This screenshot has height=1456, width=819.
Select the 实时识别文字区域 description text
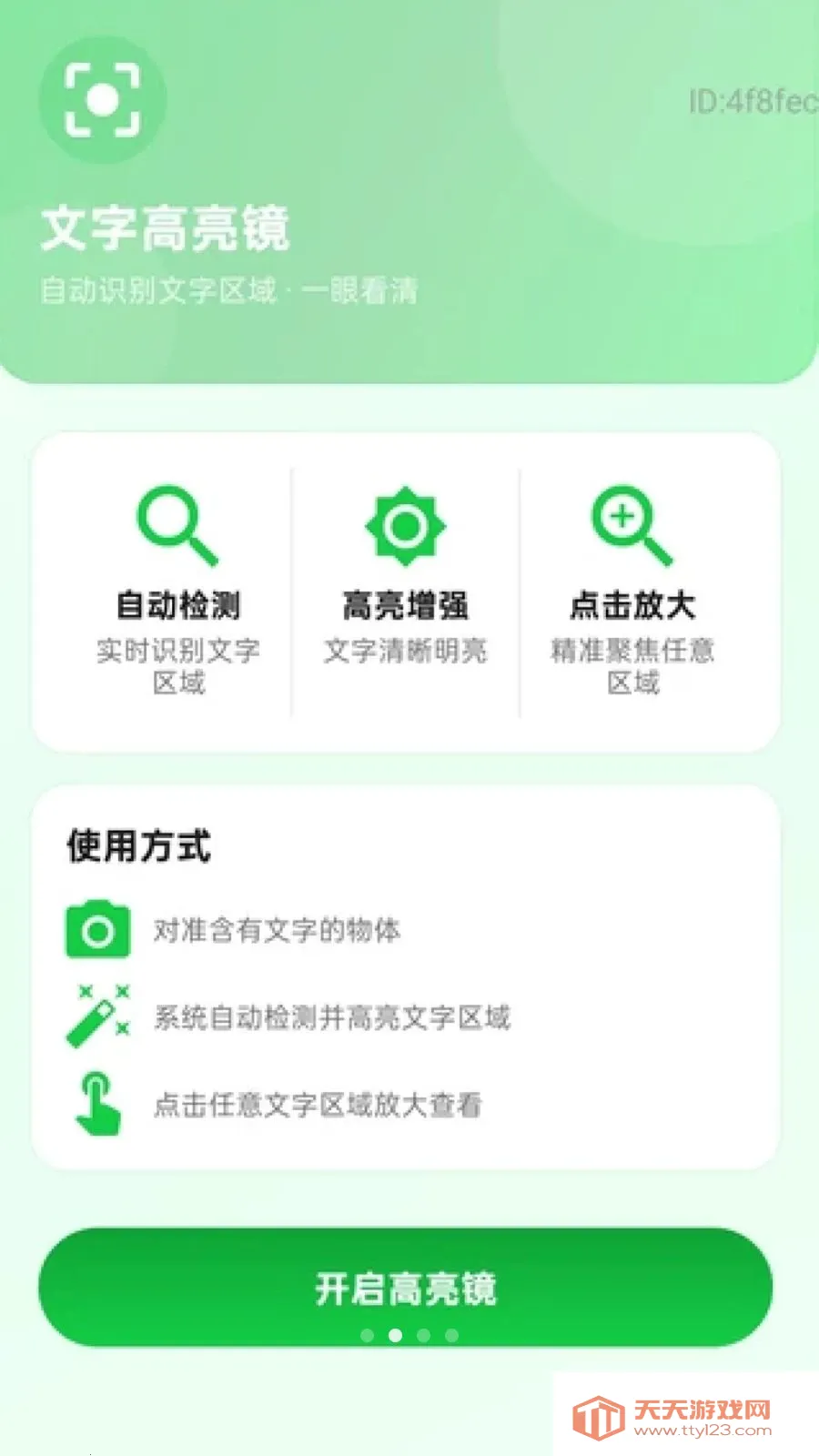pos(179,664)
